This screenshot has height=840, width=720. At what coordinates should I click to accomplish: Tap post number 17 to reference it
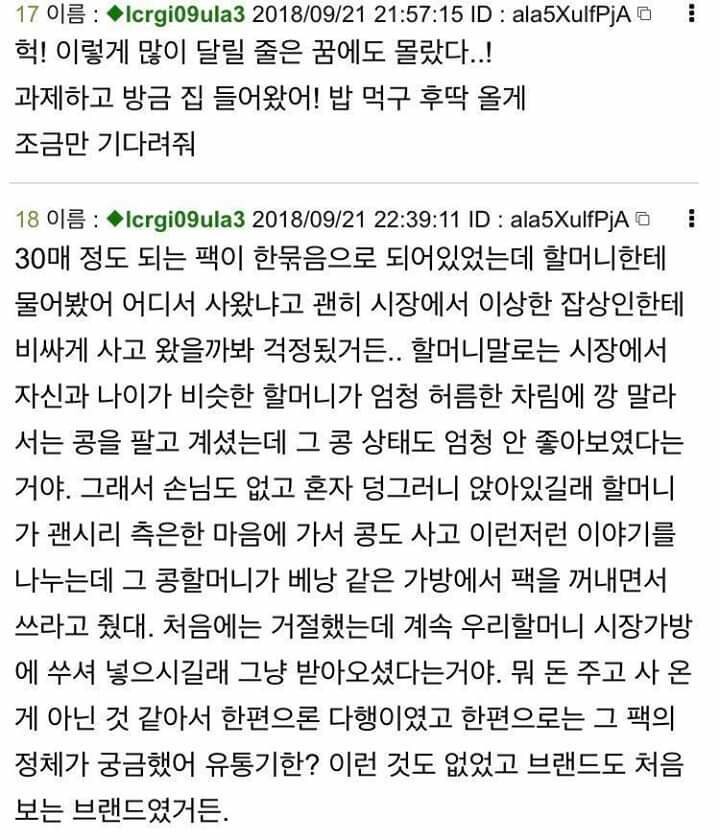[27, 16]
